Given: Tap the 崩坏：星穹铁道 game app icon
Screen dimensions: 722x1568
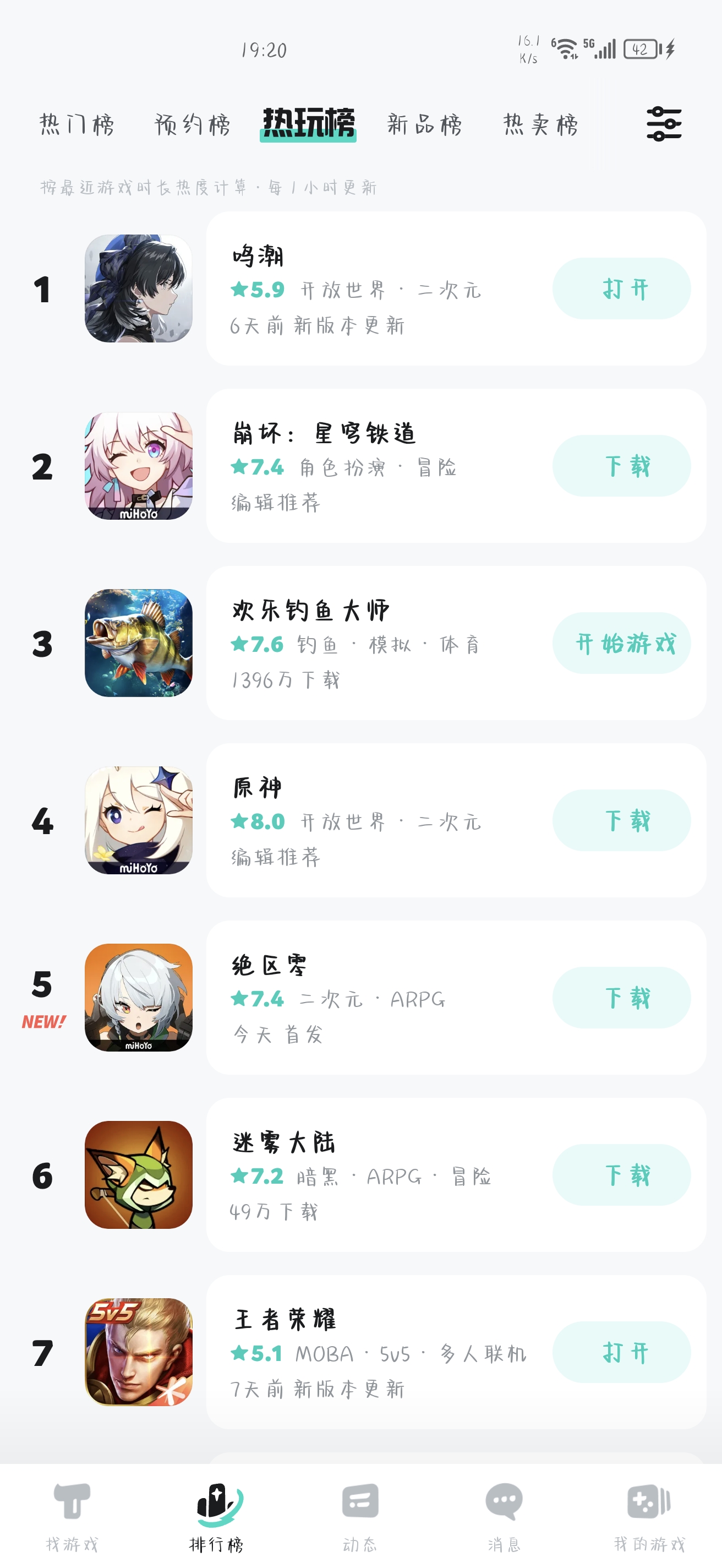Looking at the screenshot, I should [x=138, y=466].
